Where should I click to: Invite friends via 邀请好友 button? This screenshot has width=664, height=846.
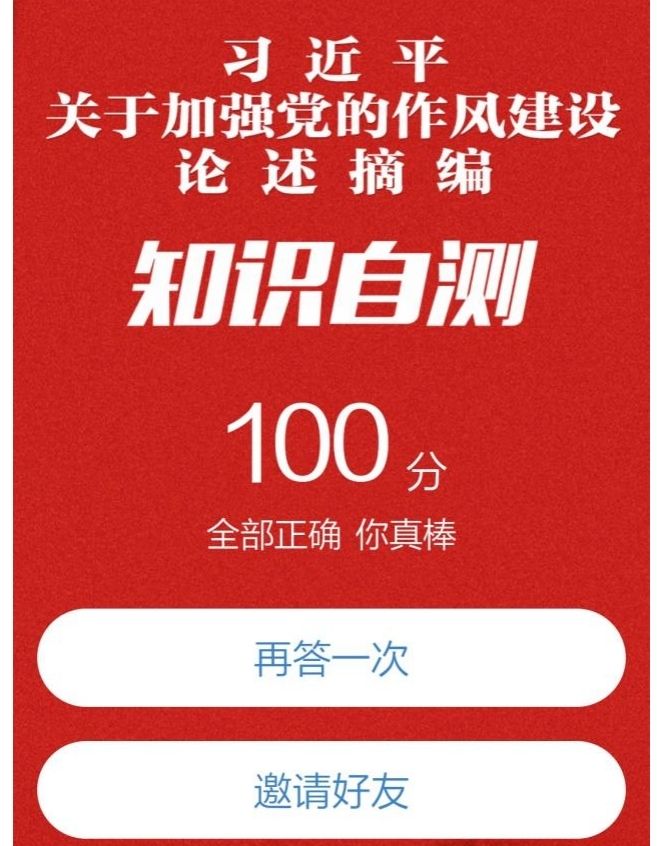pyautogui.click(x=331, y=791)
